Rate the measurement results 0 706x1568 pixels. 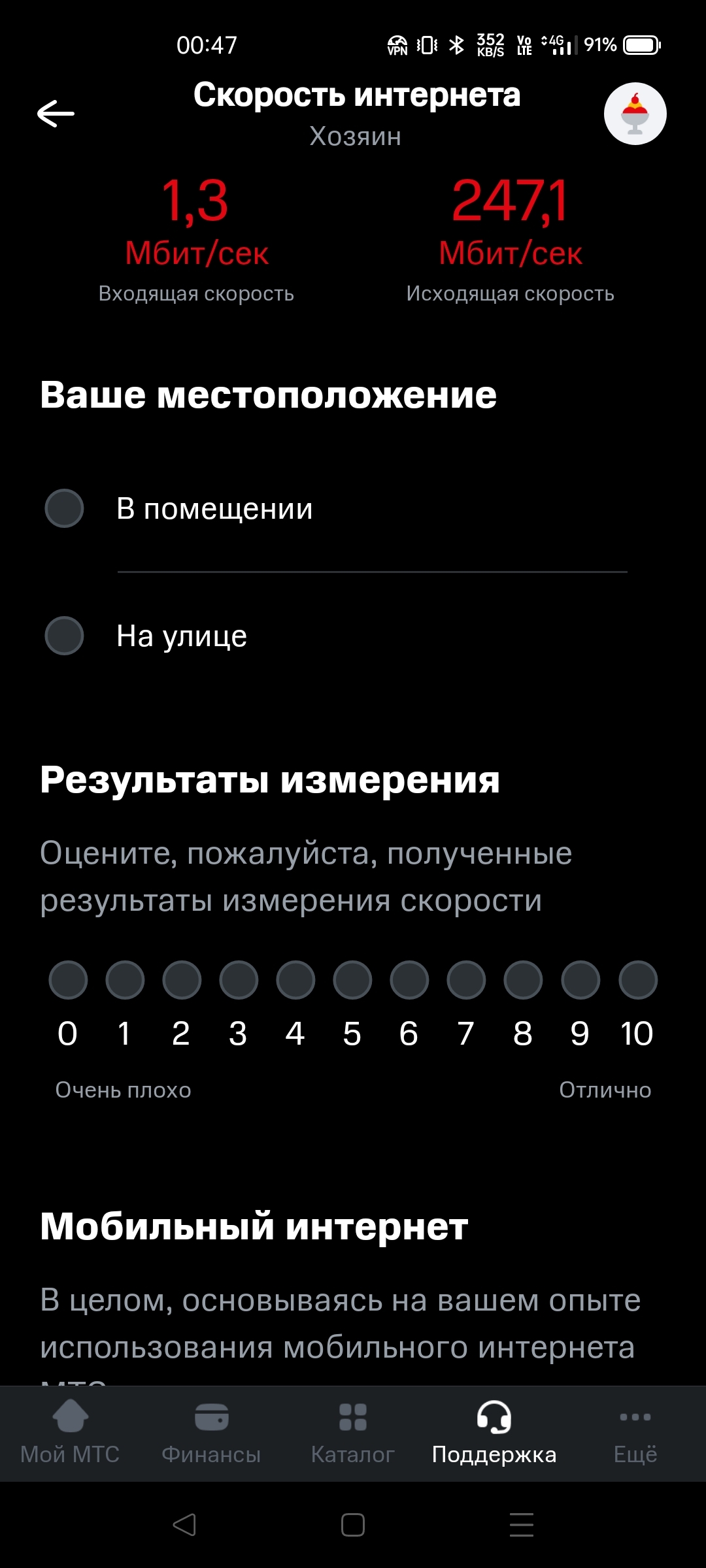(68, 980)
